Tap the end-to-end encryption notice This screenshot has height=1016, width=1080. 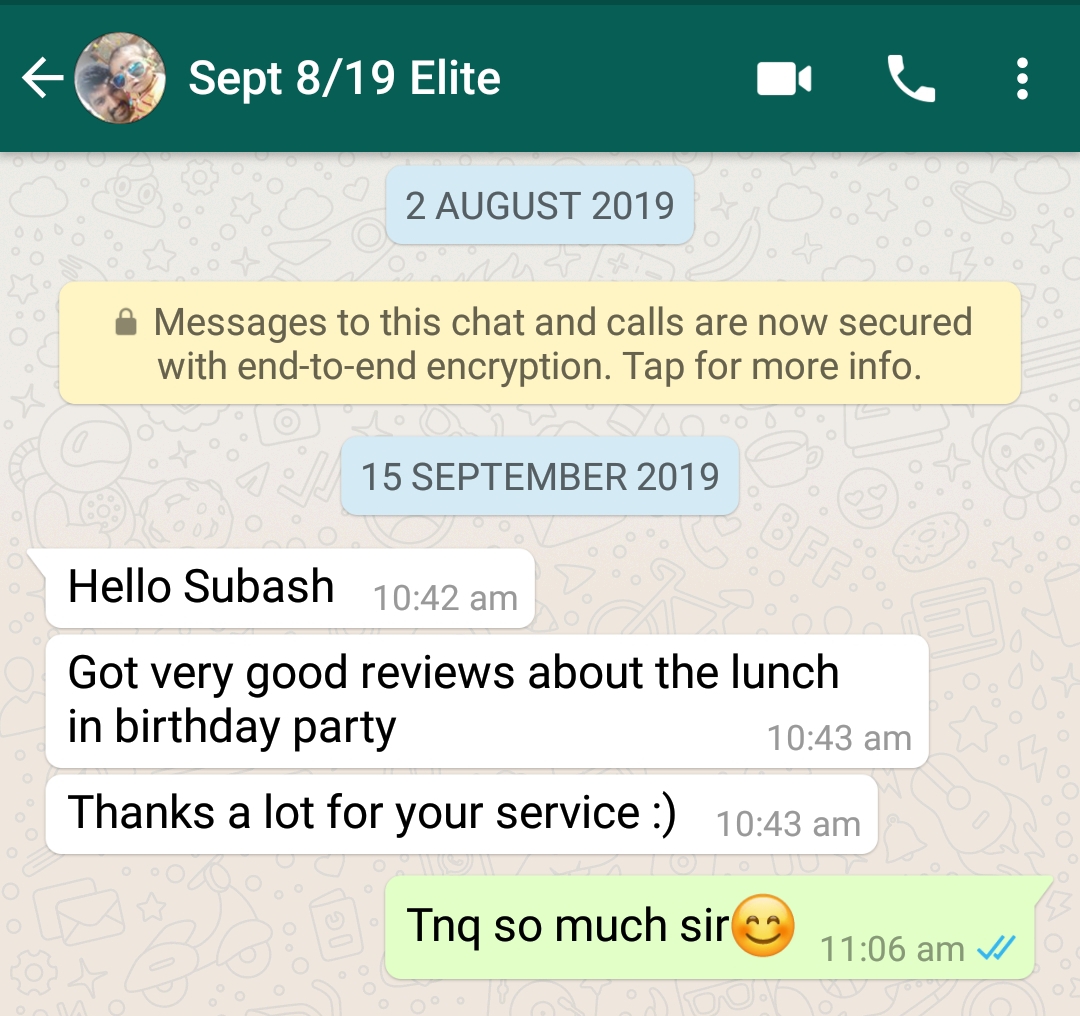pyautogui.click(x=540, y=343)
